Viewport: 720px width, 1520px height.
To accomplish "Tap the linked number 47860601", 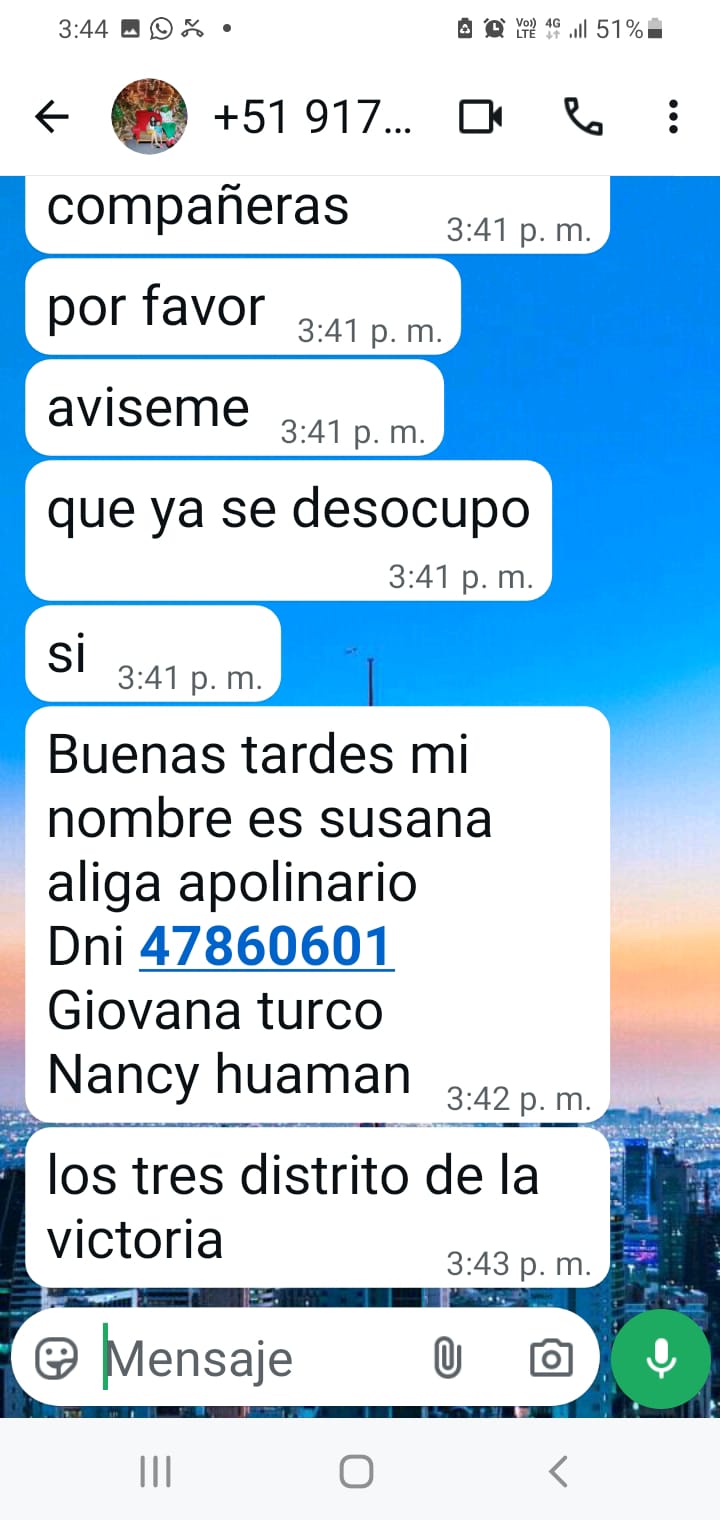I will pos(266,946).
